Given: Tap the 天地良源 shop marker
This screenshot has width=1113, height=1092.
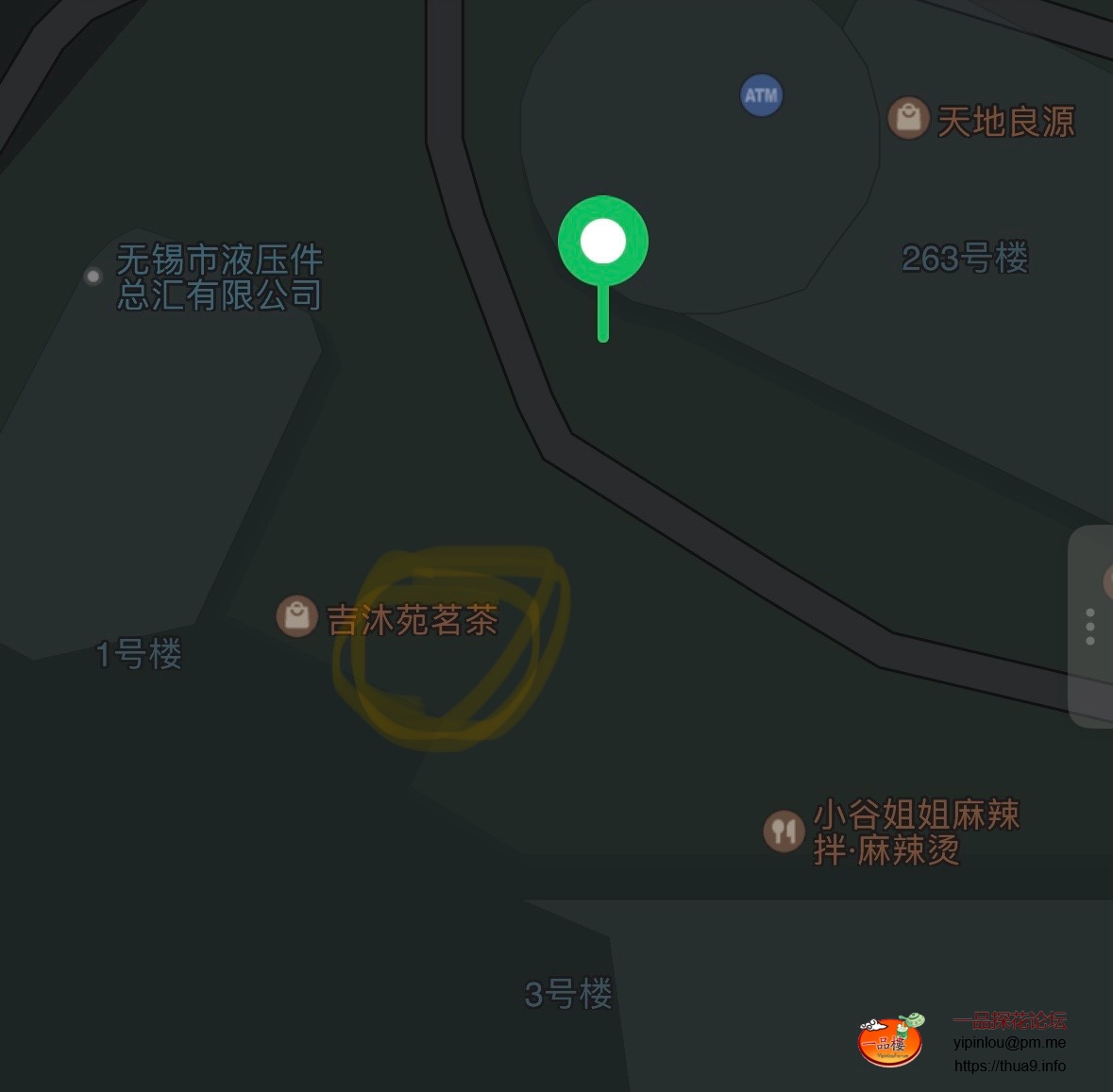Looking at the screenshot, I should pos(909,119).
